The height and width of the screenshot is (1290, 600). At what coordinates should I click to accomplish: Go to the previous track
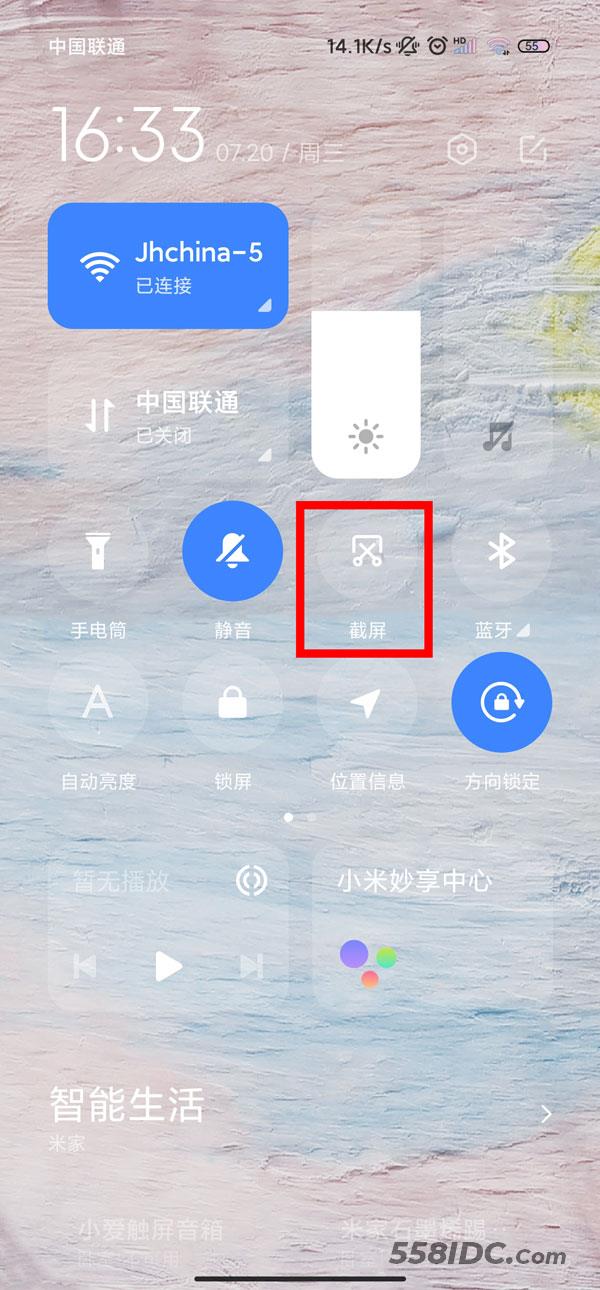(x=85, y=966)
